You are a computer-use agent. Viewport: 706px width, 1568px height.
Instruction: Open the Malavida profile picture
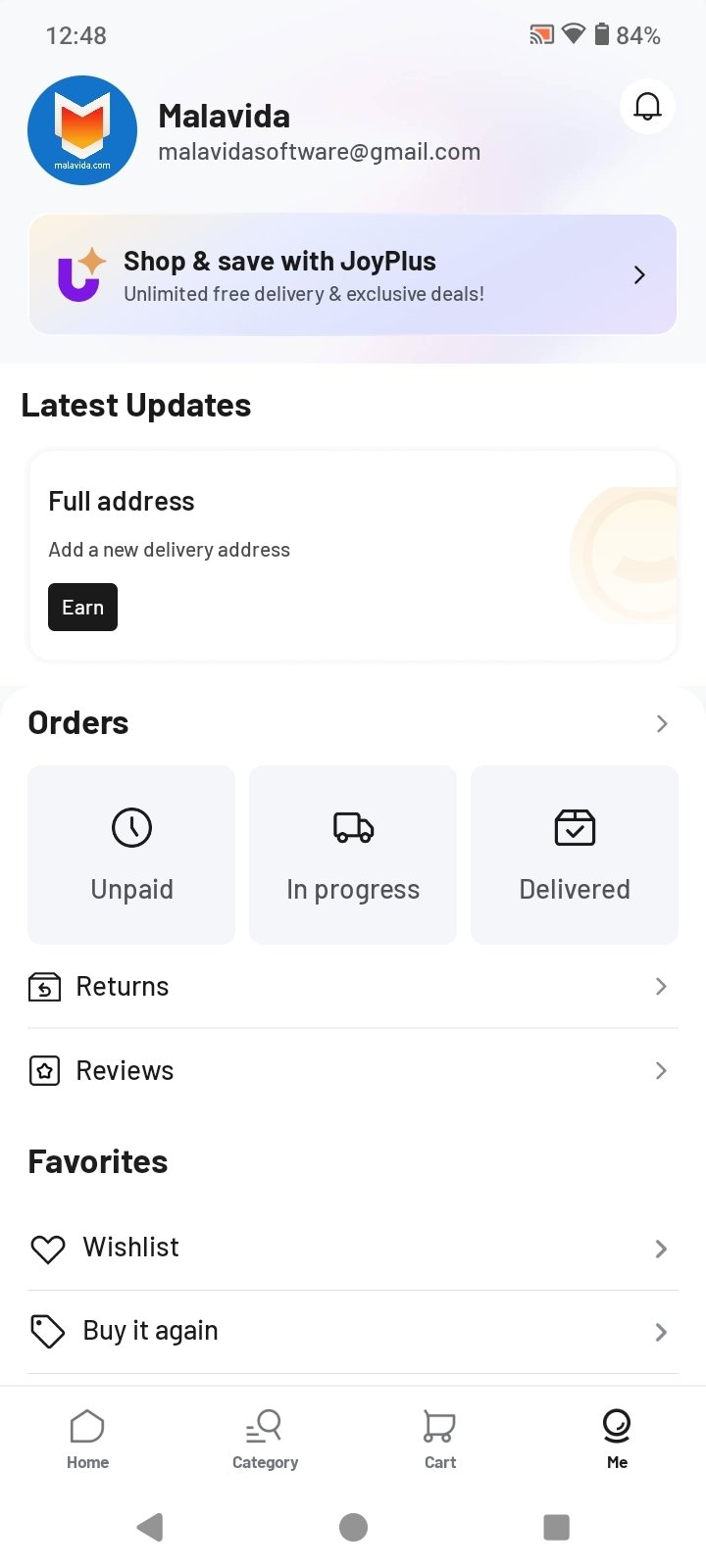point(82,130)
